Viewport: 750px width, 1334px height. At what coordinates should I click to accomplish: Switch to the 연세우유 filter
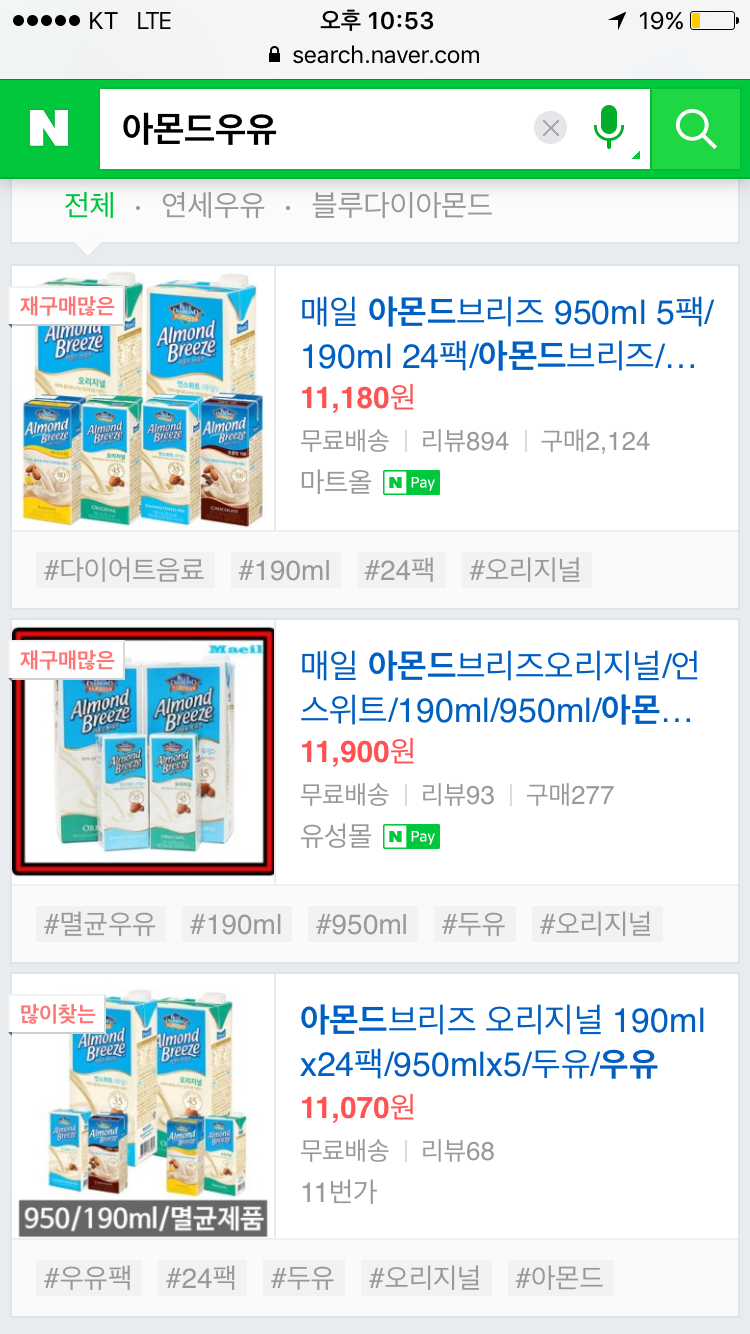point(213,206)
